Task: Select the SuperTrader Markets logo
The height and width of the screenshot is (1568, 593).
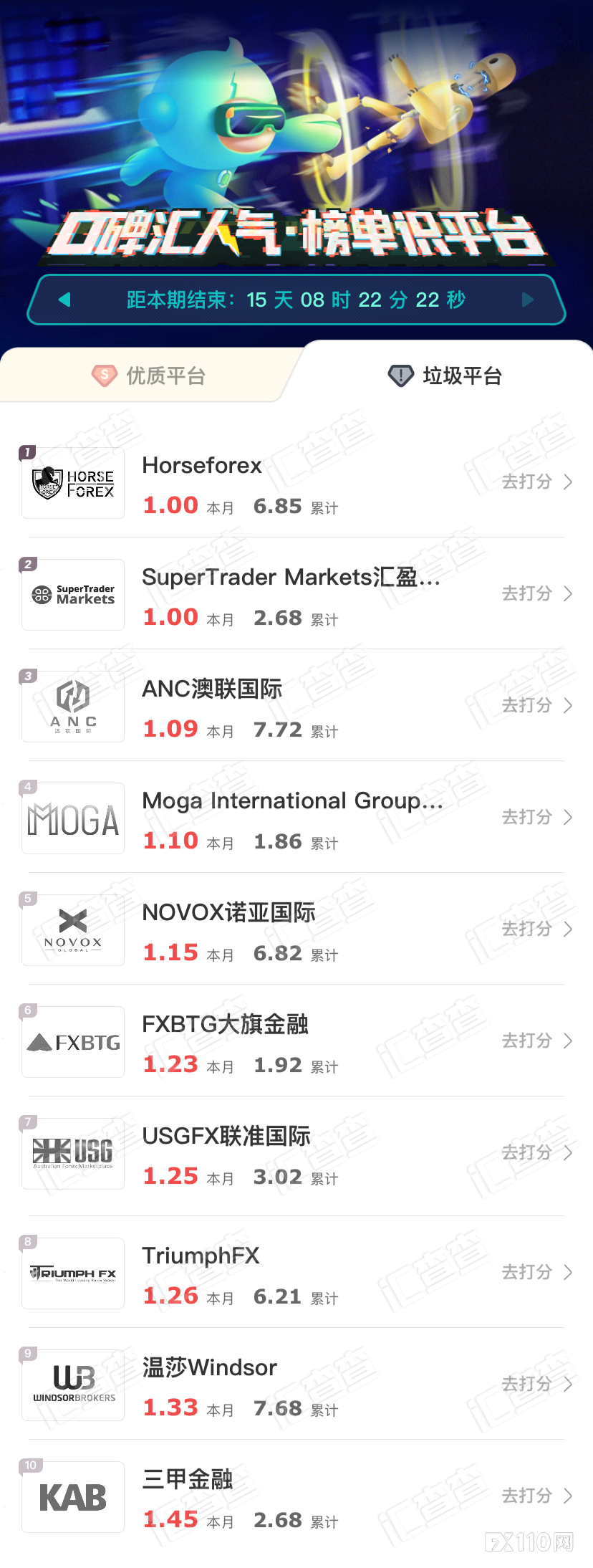Action: coord(72,594)
